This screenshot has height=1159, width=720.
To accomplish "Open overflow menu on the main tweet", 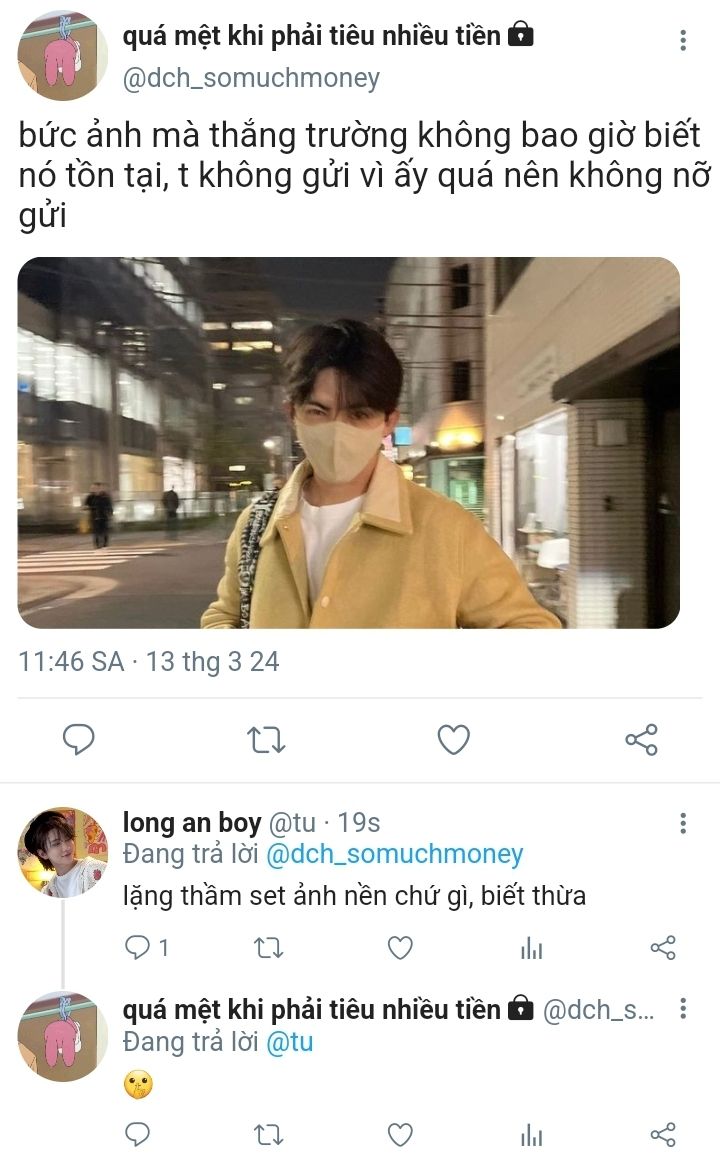I will coord(683,41).
